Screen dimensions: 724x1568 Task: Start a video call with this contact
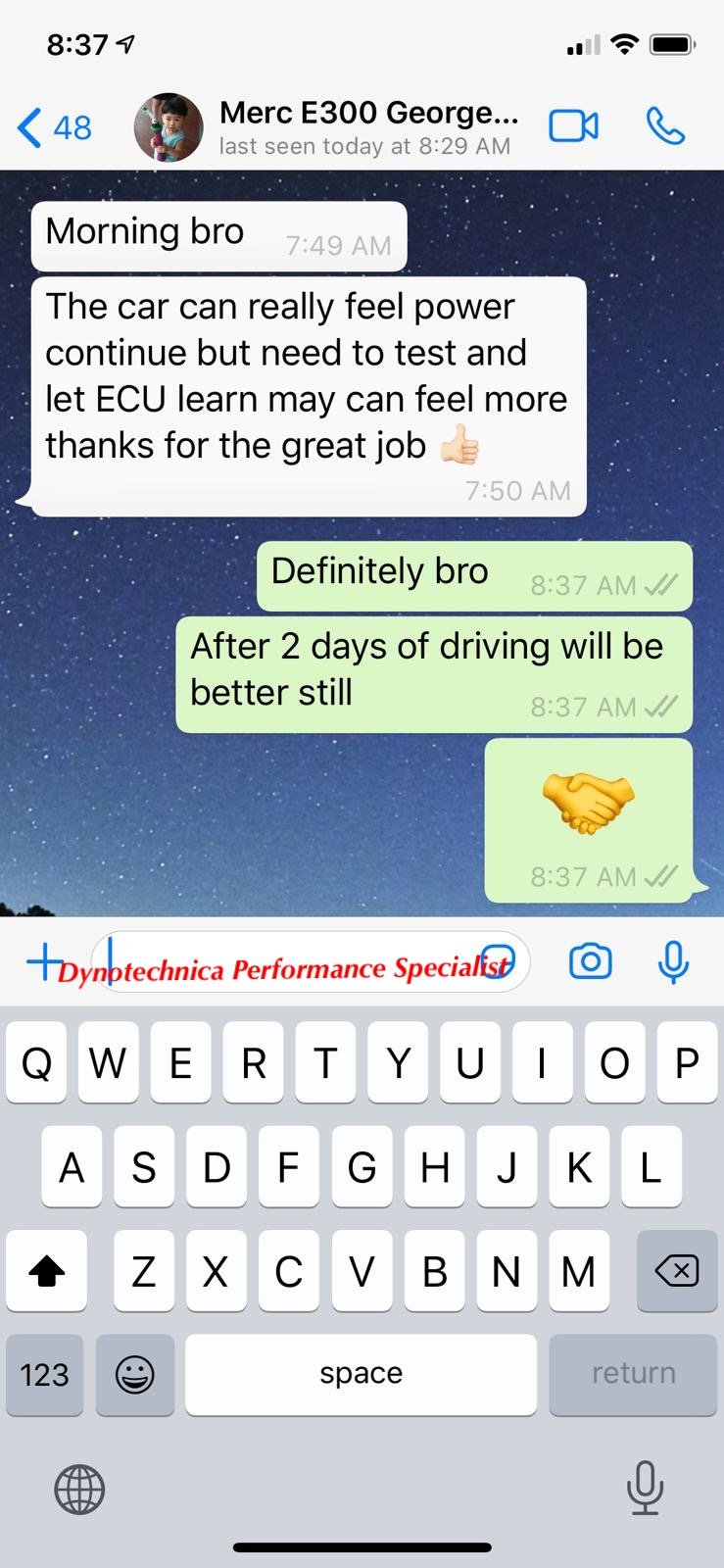573,126
